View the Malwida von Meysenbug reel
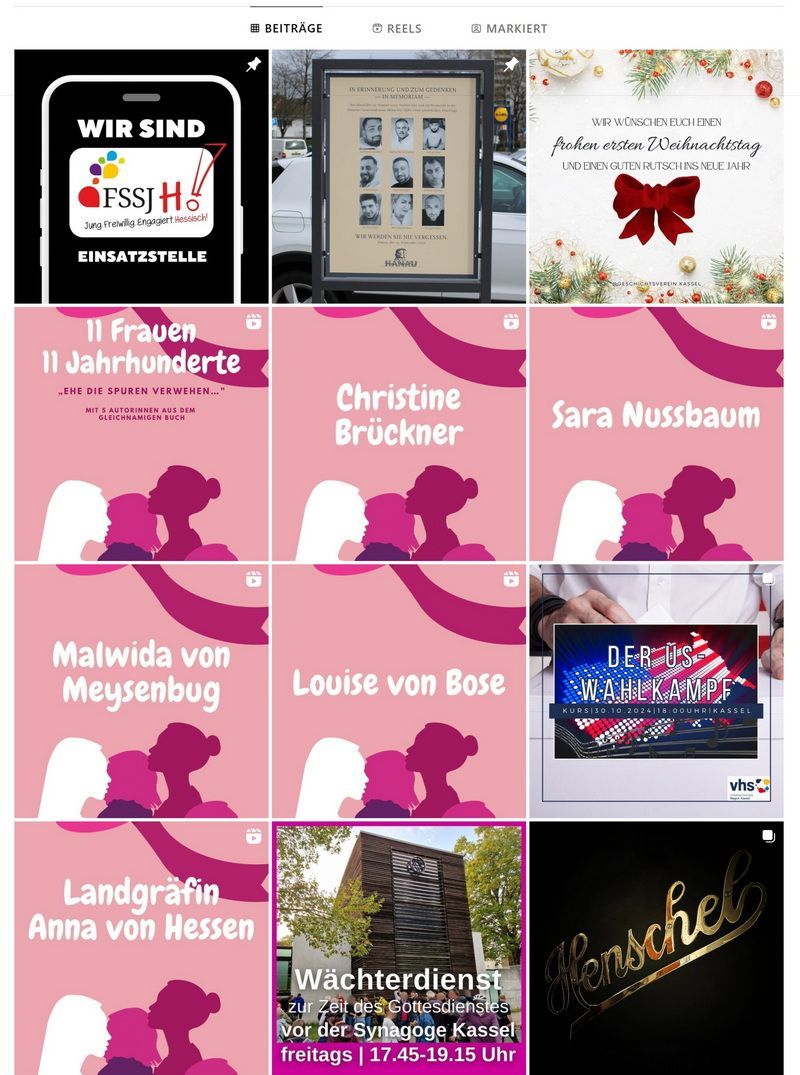This screenshot has width=800, height=1075. 141,691
